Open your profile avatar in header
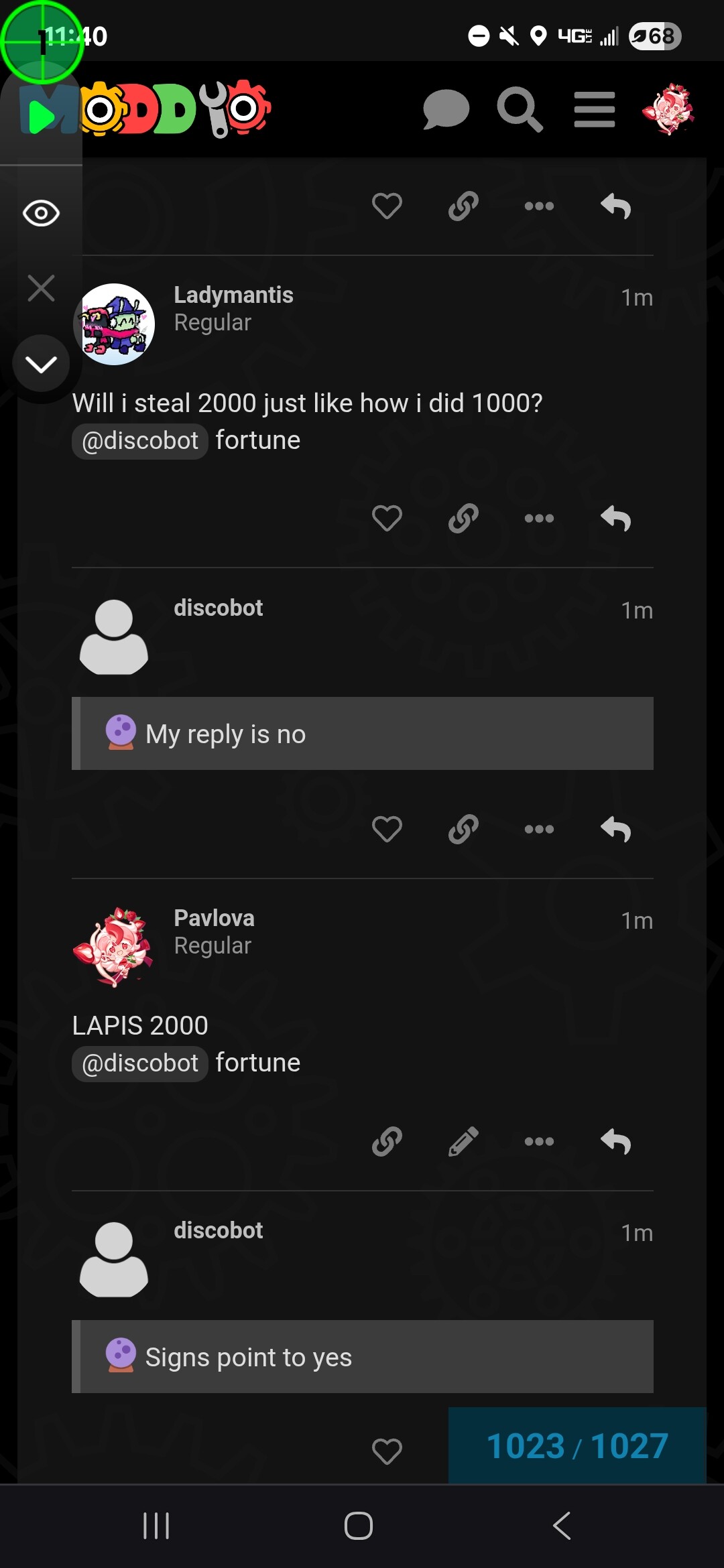The image size is (724, 1568). [668, 109]
